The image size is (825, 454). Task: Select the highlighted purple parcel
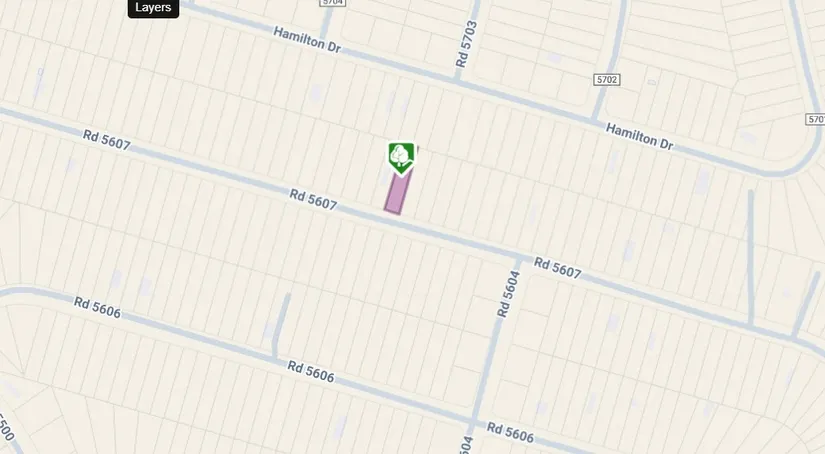397,194
